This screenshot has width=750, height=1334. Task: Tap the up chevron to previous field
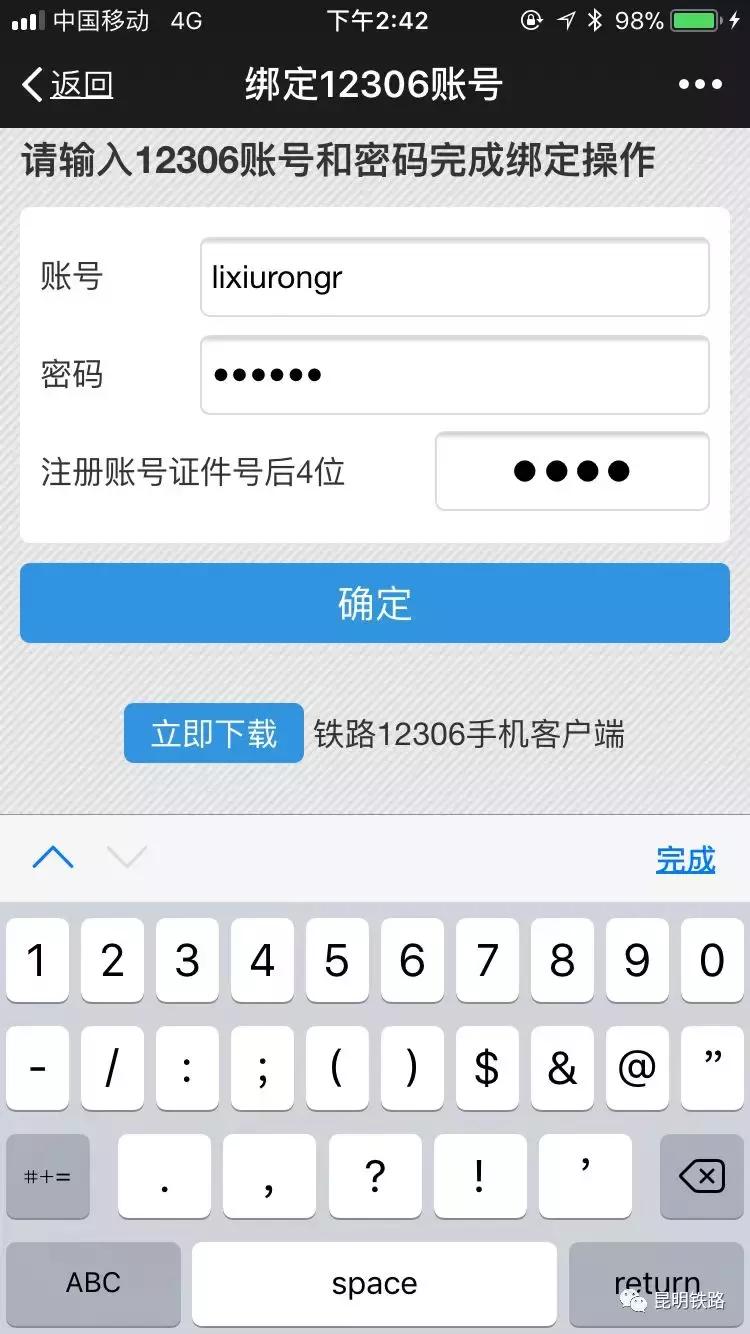coord(52,858)
